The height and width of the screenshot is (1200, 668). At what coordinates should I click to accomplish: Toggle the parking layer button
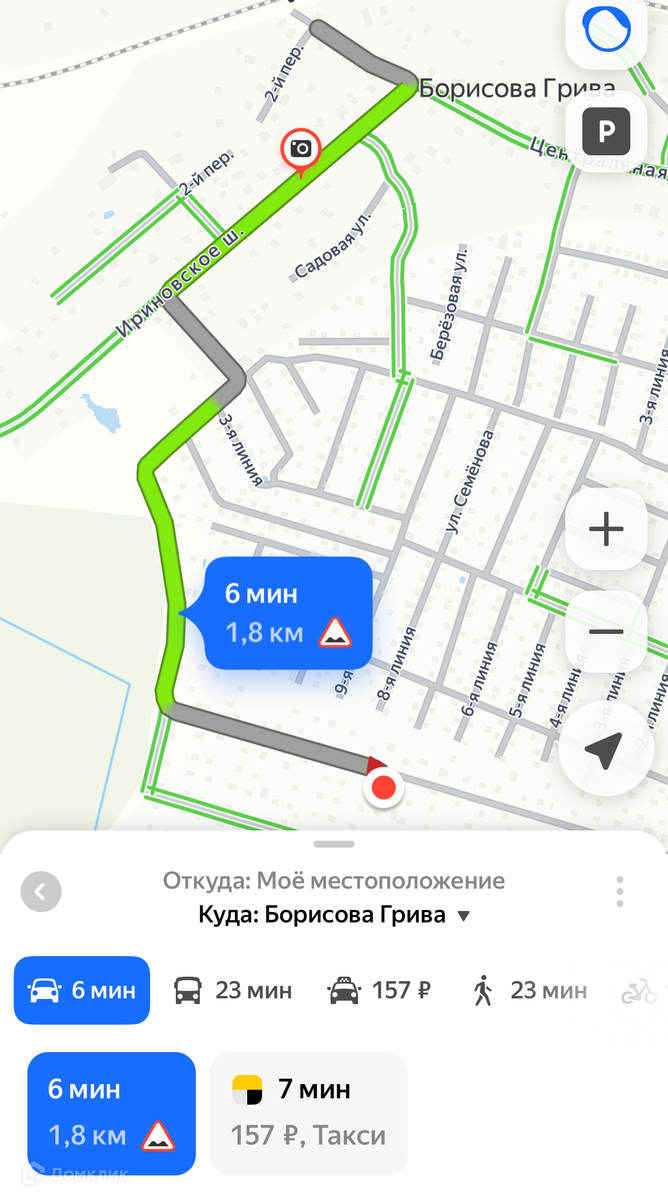click(x=606, y=131)
